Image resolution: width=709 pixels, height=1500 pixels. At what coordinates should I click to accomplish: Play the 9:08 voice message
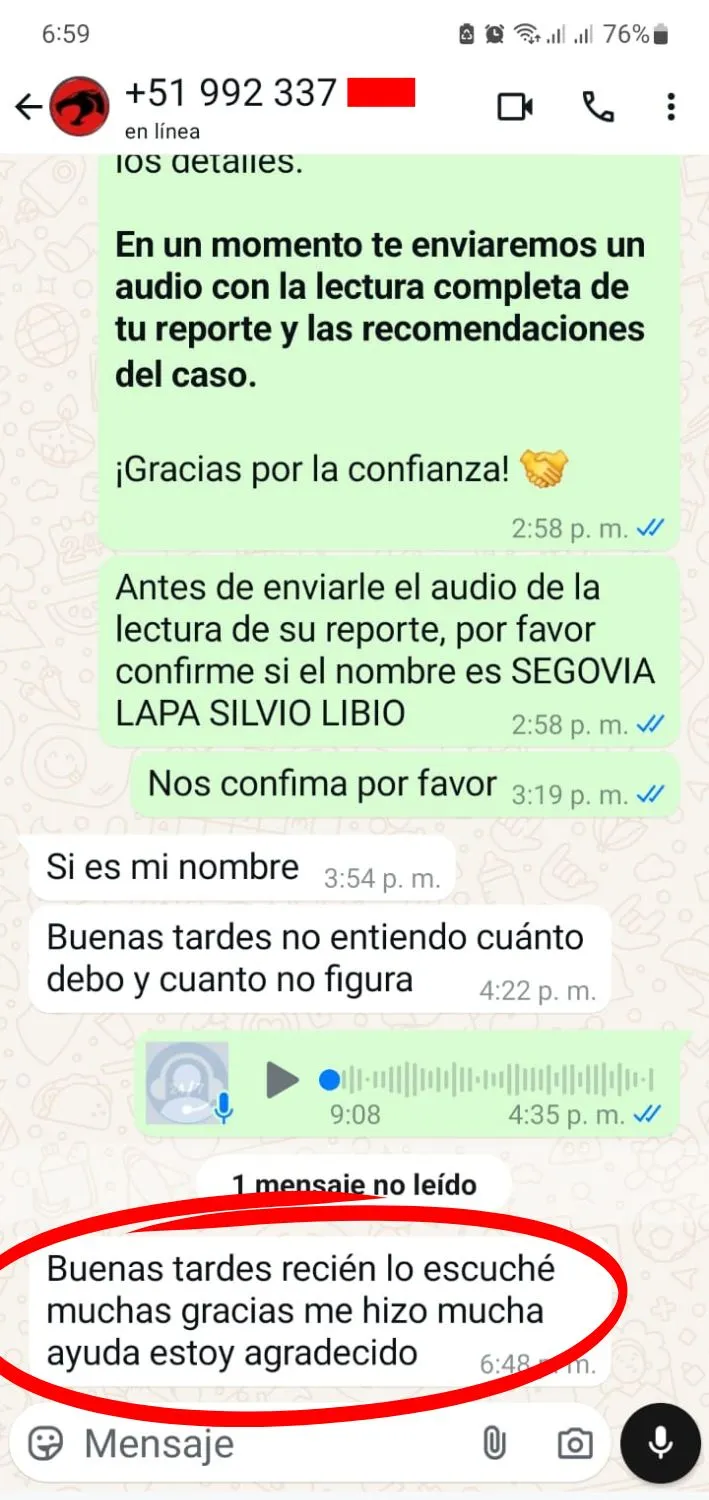tap(283, 1079)
